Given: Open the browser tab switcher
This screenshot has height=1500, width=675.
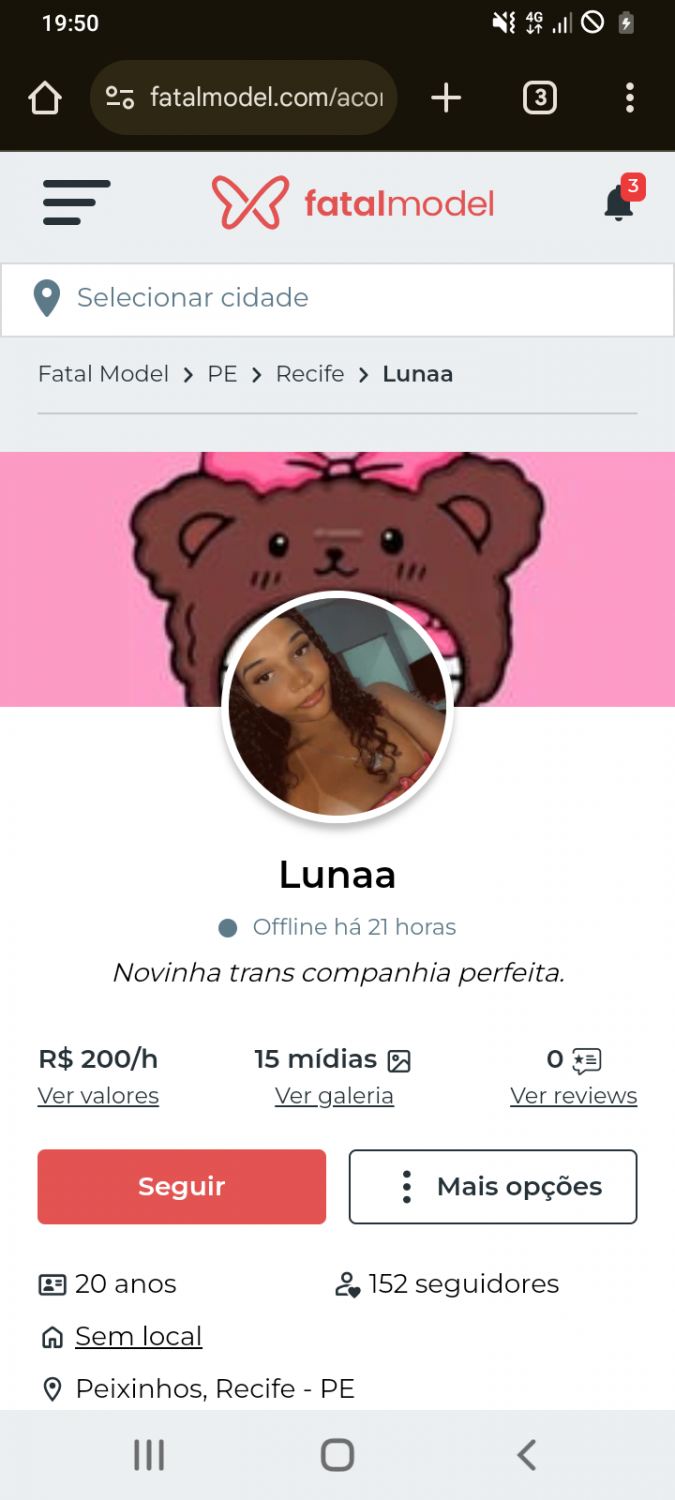Looking at the screenshot, I should (540, 98).
